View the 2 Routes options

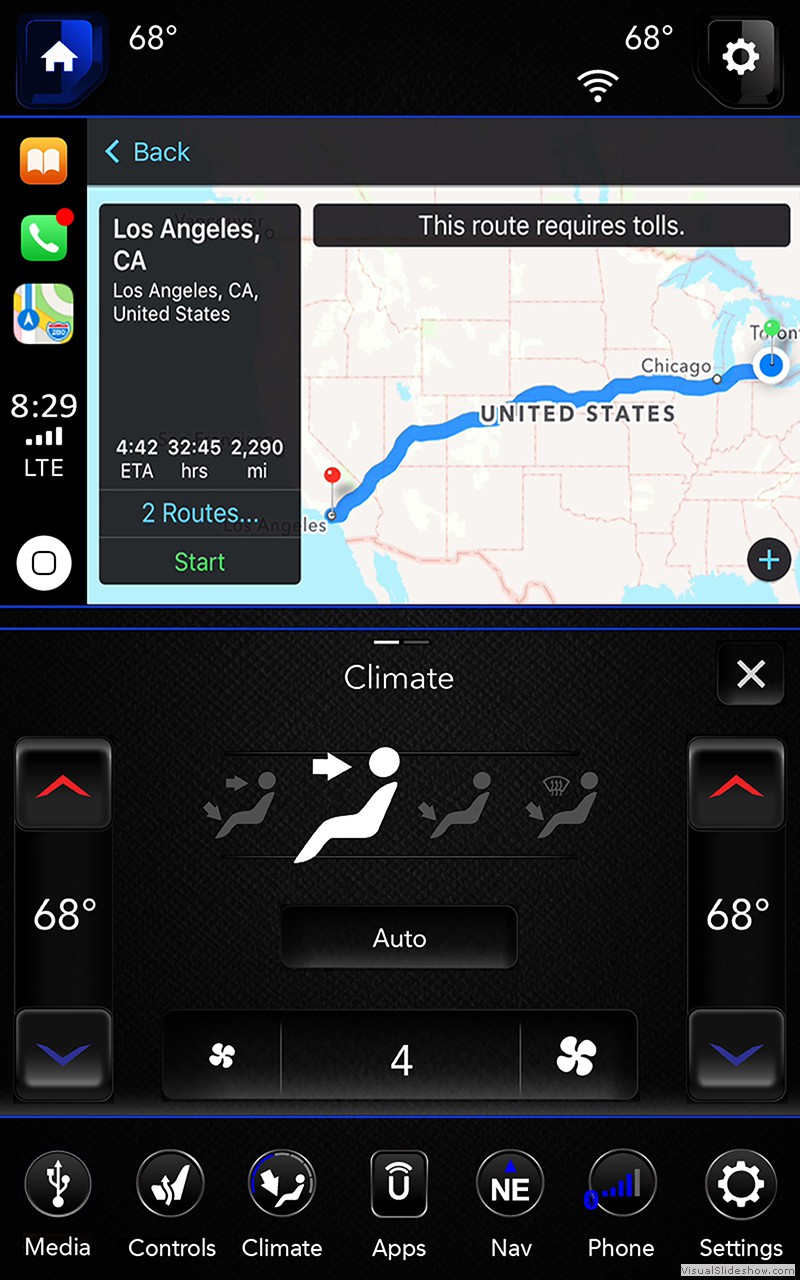tap(200, 514)
